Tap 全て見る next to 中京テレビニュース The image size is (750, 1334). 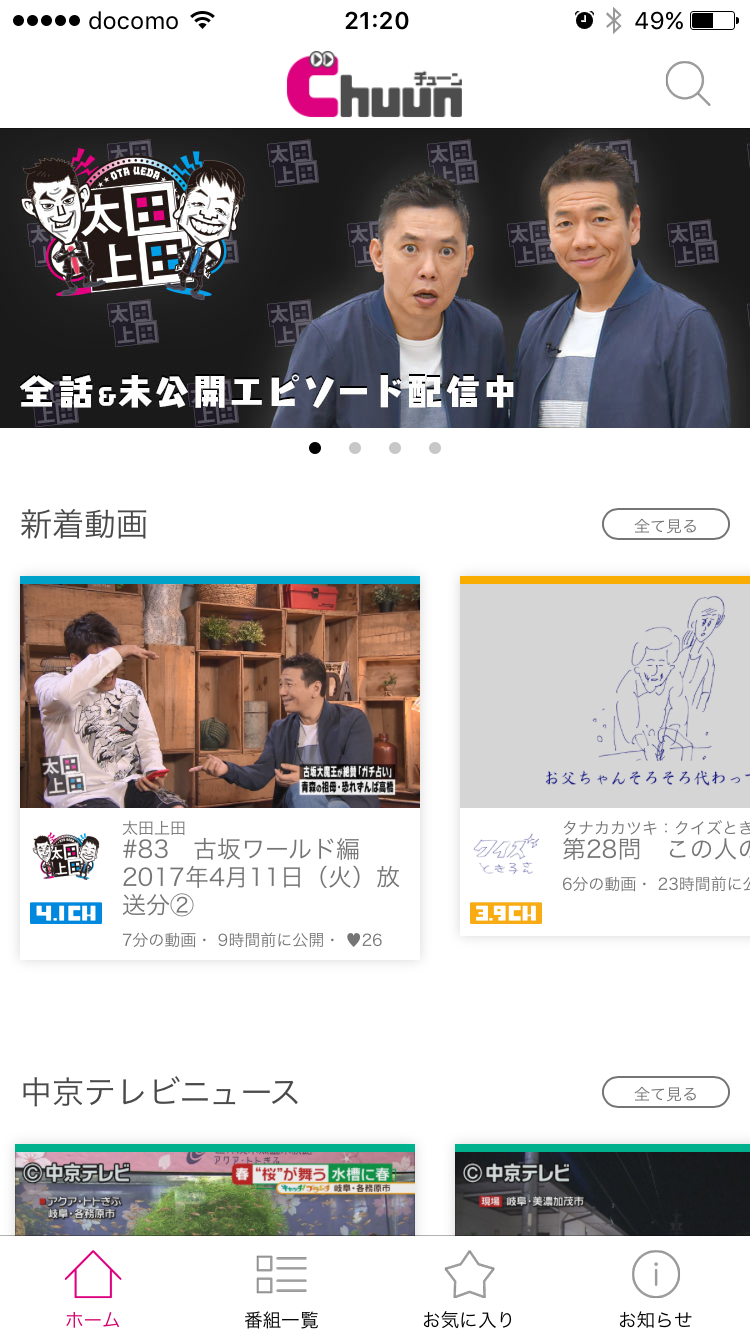[665, 1093]
